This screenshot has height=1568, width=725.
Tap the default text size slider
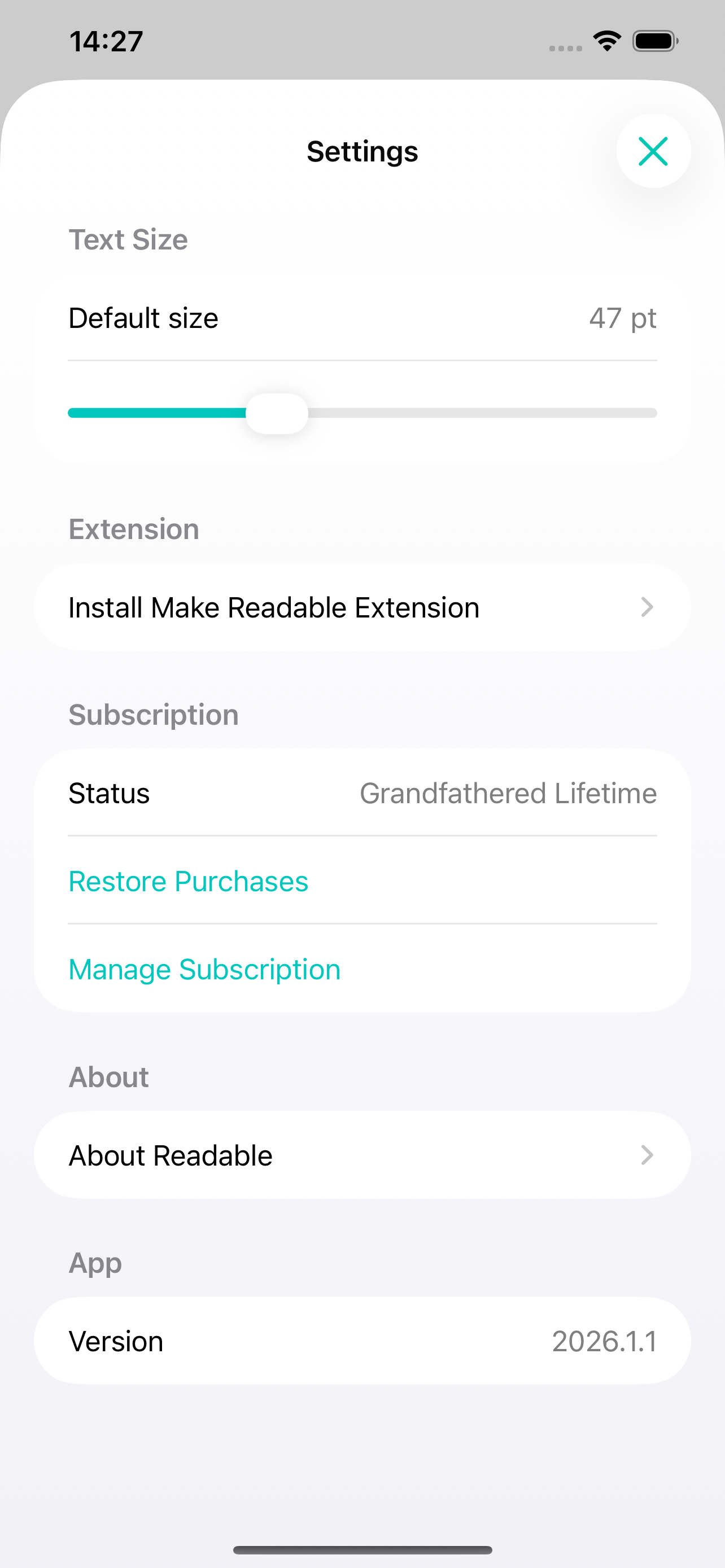tap(277, 413)
